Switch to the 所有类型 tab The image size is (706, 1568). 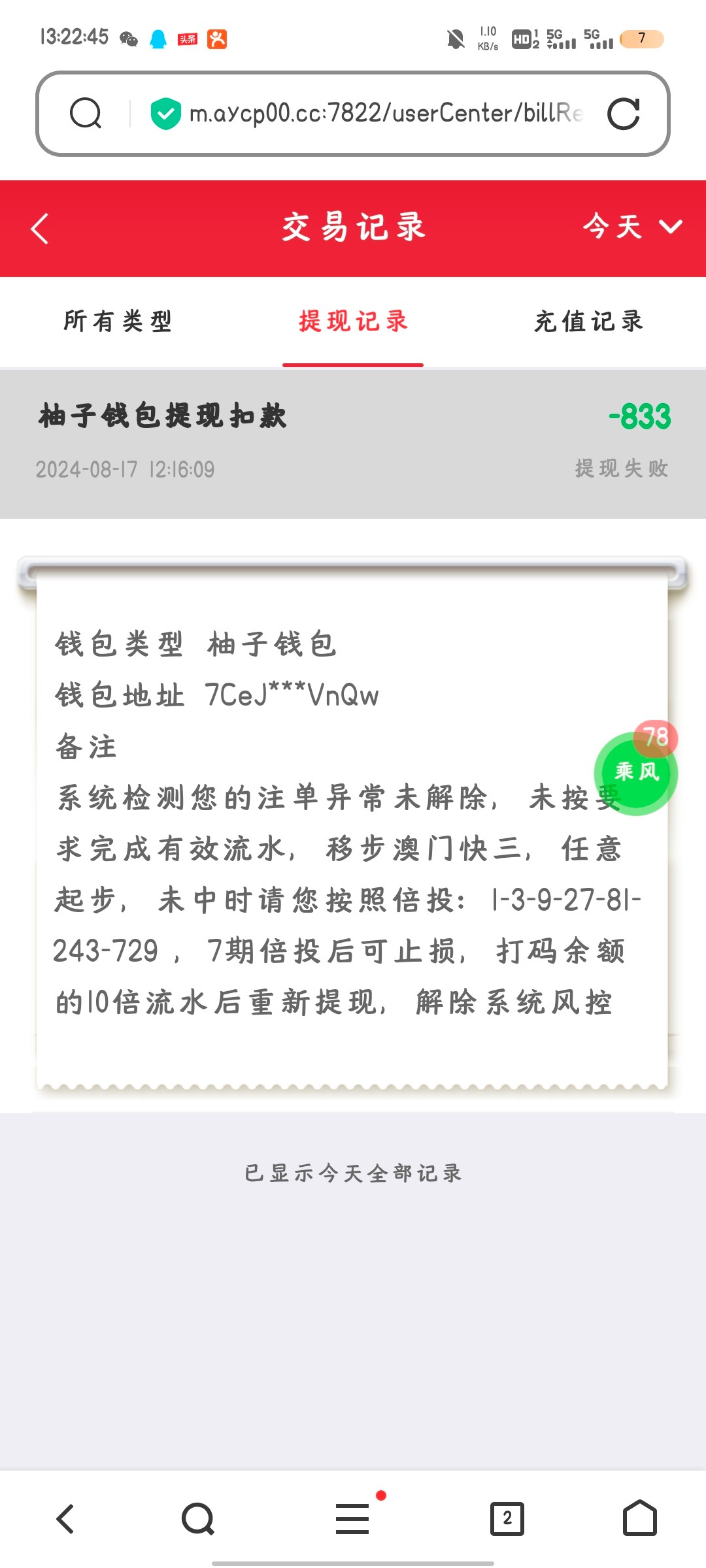point(119,321)
